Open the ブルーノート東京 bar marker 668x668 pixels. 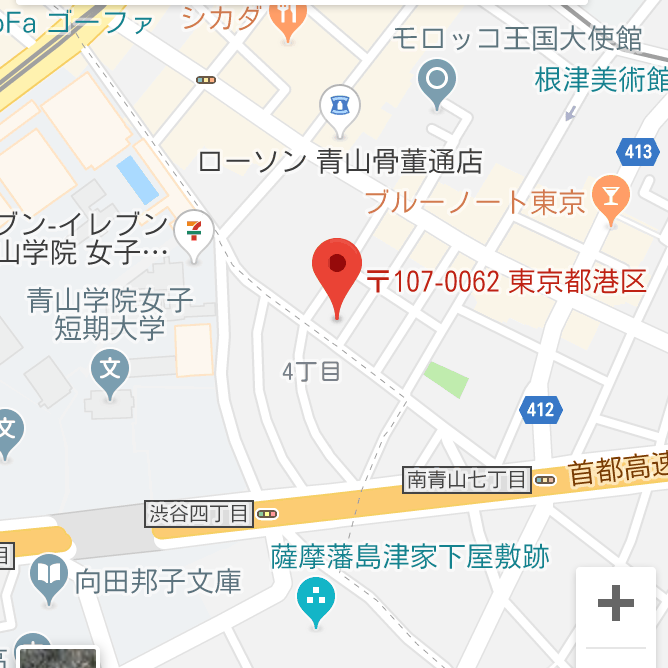coord(607,196)
